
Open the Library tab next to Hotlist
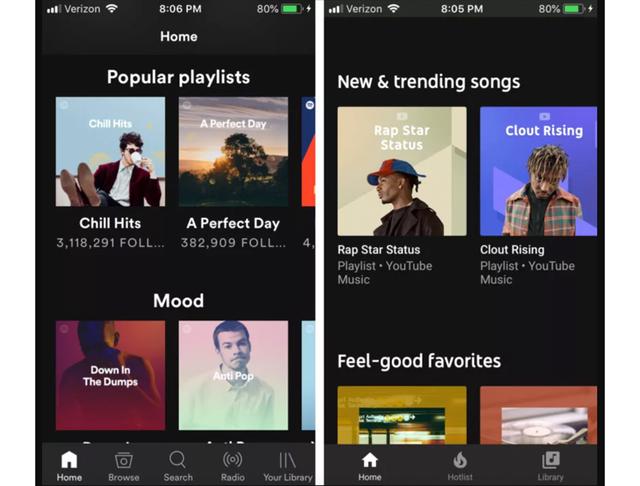550,465
